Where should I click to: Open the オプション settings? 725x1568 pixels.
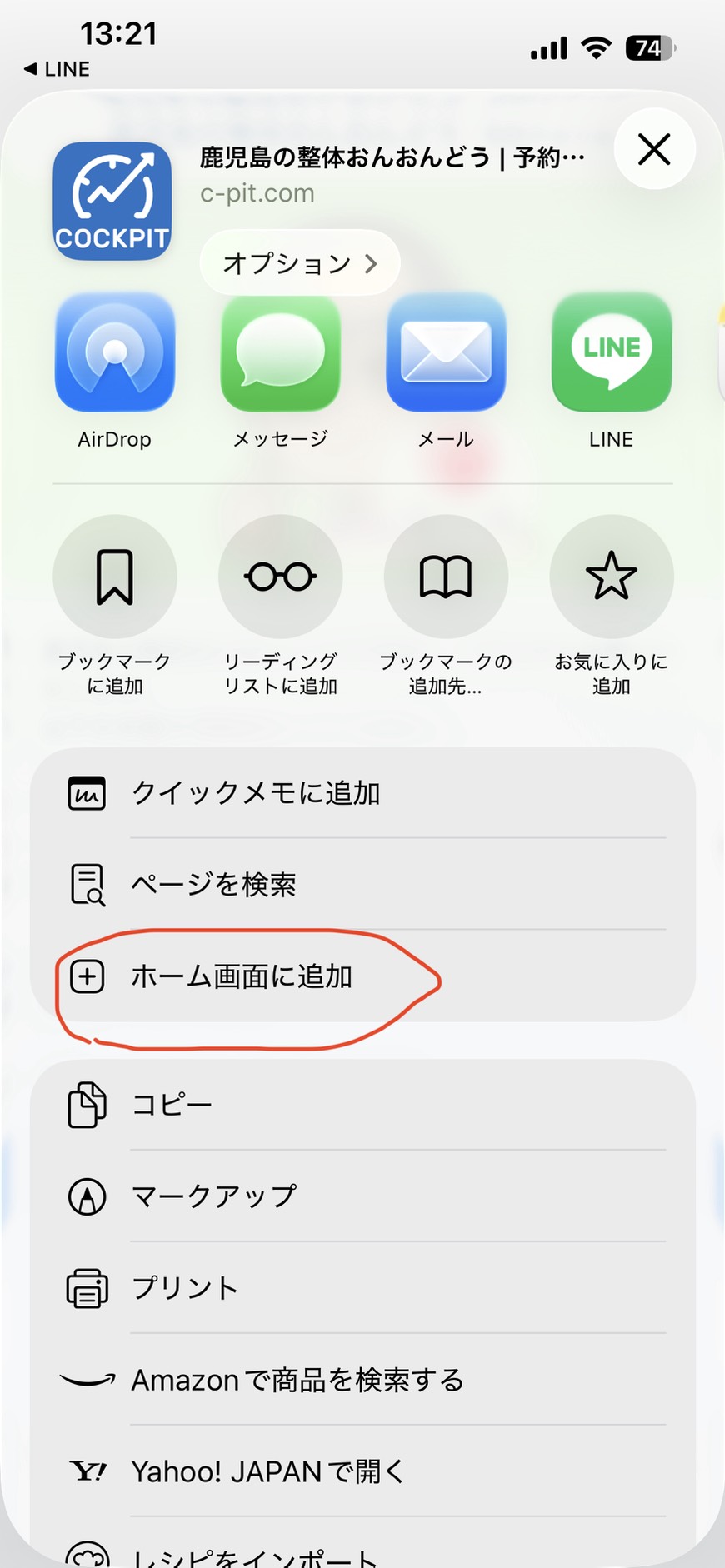click(299, 263)
